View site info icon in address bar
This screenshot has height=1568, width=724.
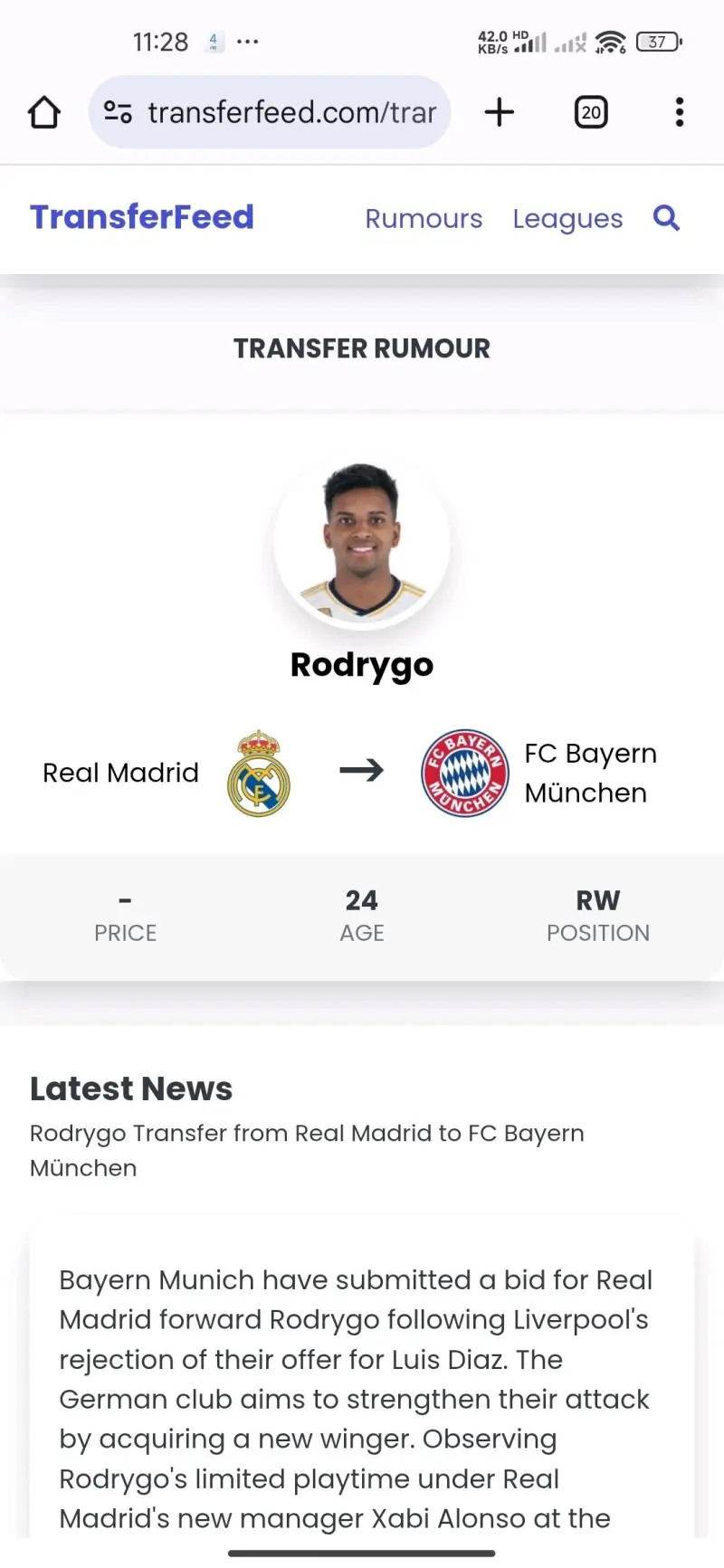(118, 113)
